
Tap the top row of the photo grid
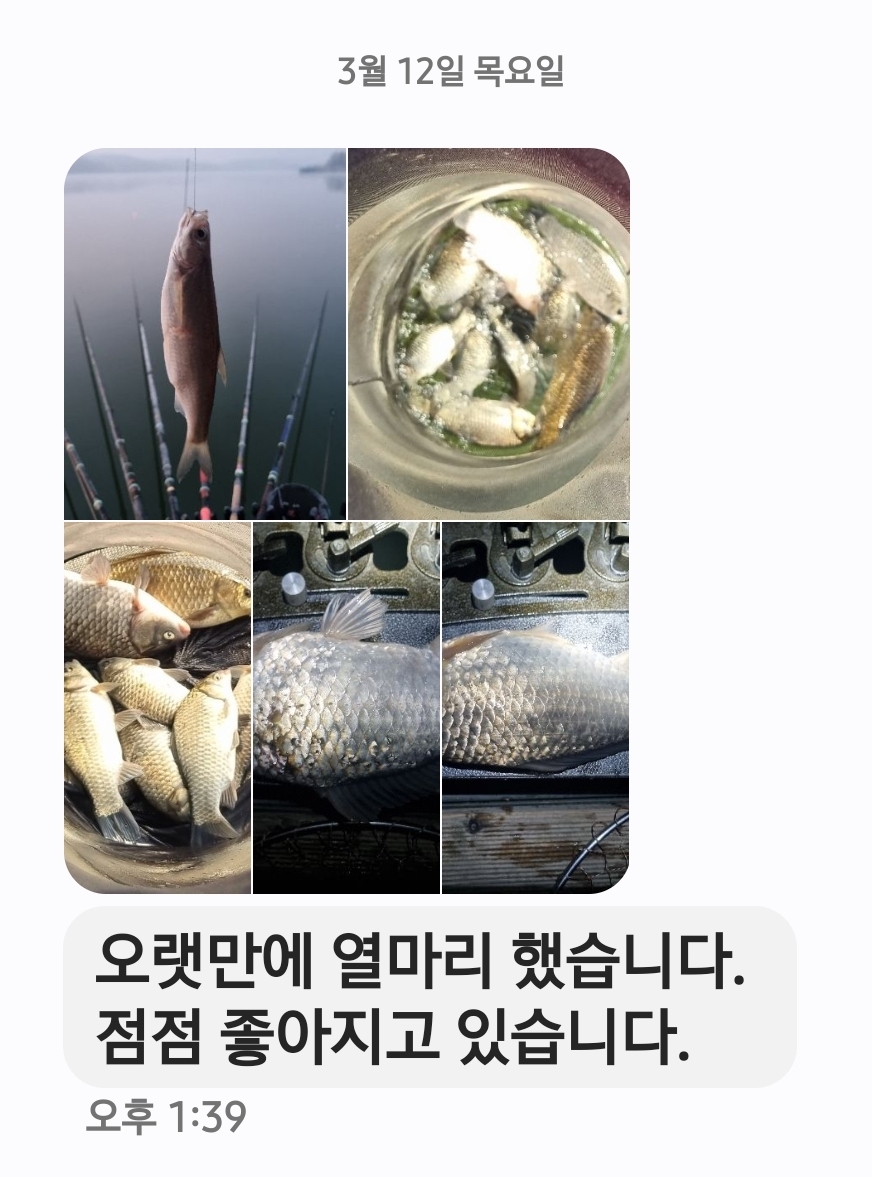pyautogui.click(x=345, y=330)
